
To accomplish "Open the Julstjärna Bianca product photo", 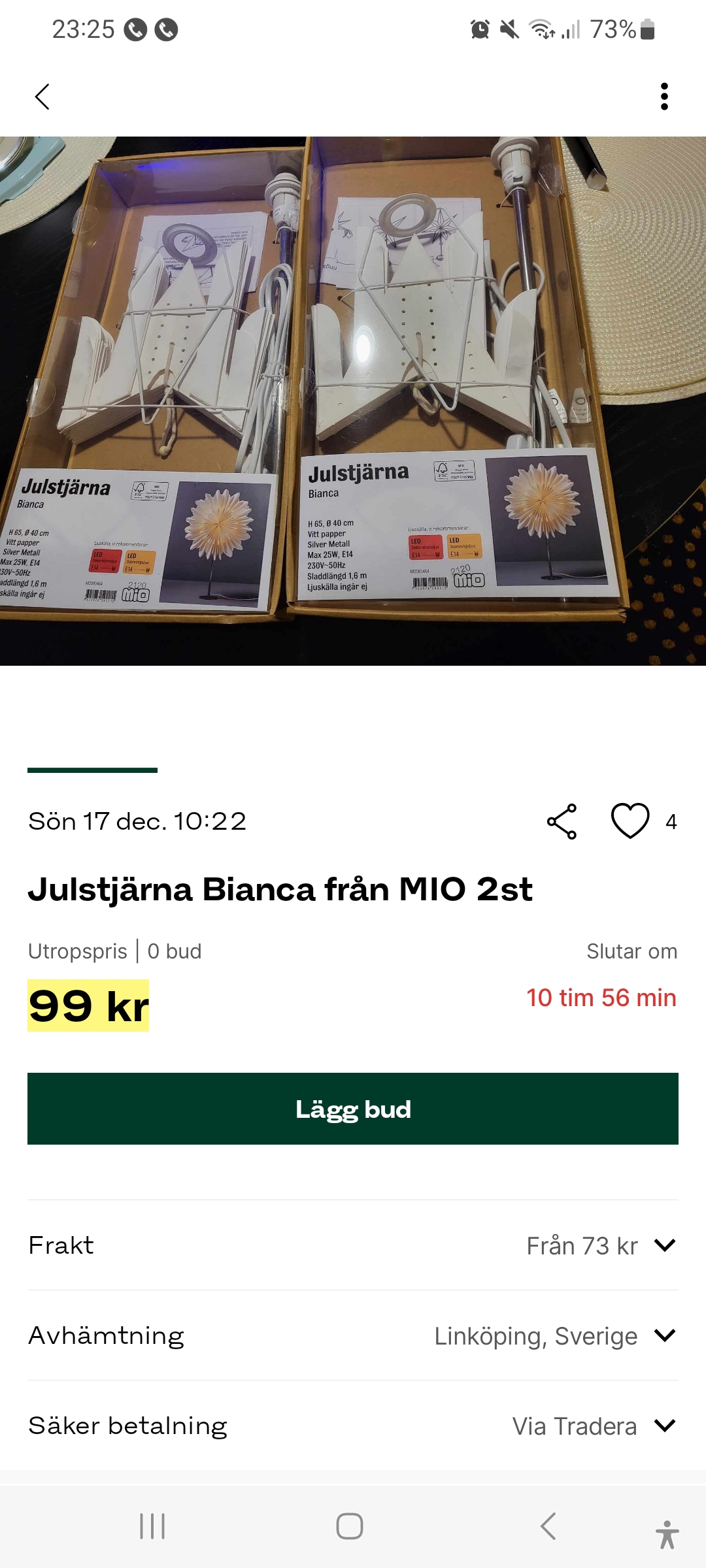I will [353, 400].
